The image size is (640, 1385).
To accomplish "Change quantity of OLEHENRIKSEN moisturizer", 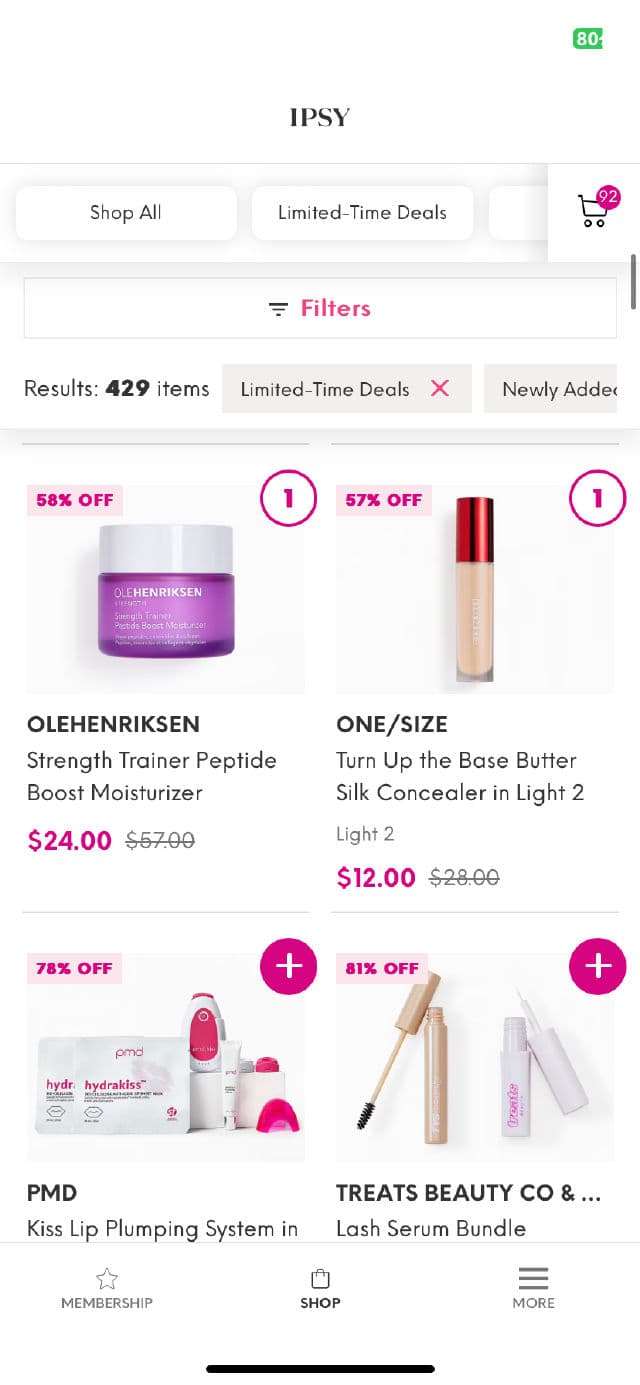I will (288, 498).
